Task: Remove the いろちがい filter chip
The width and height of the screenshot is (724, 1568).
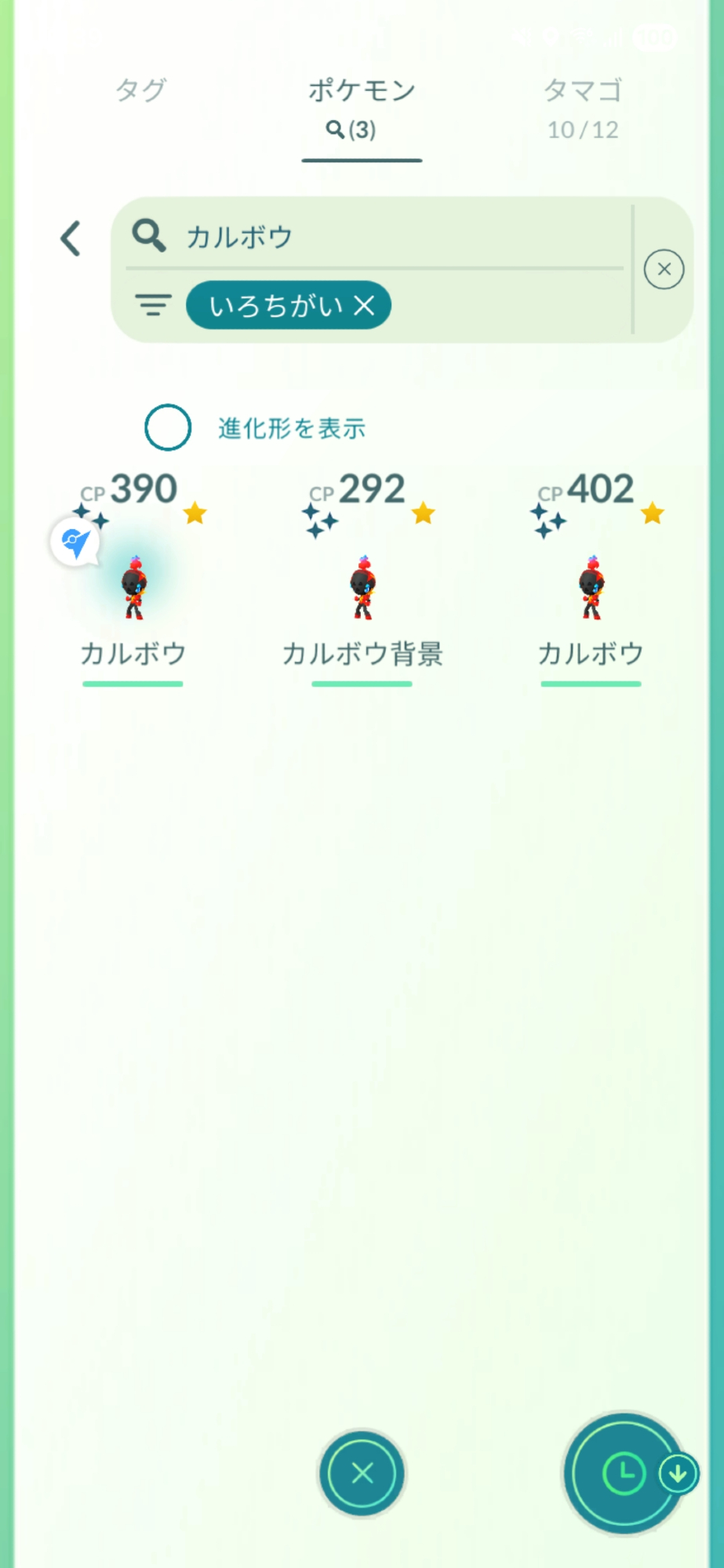Action: click(364, 306)
